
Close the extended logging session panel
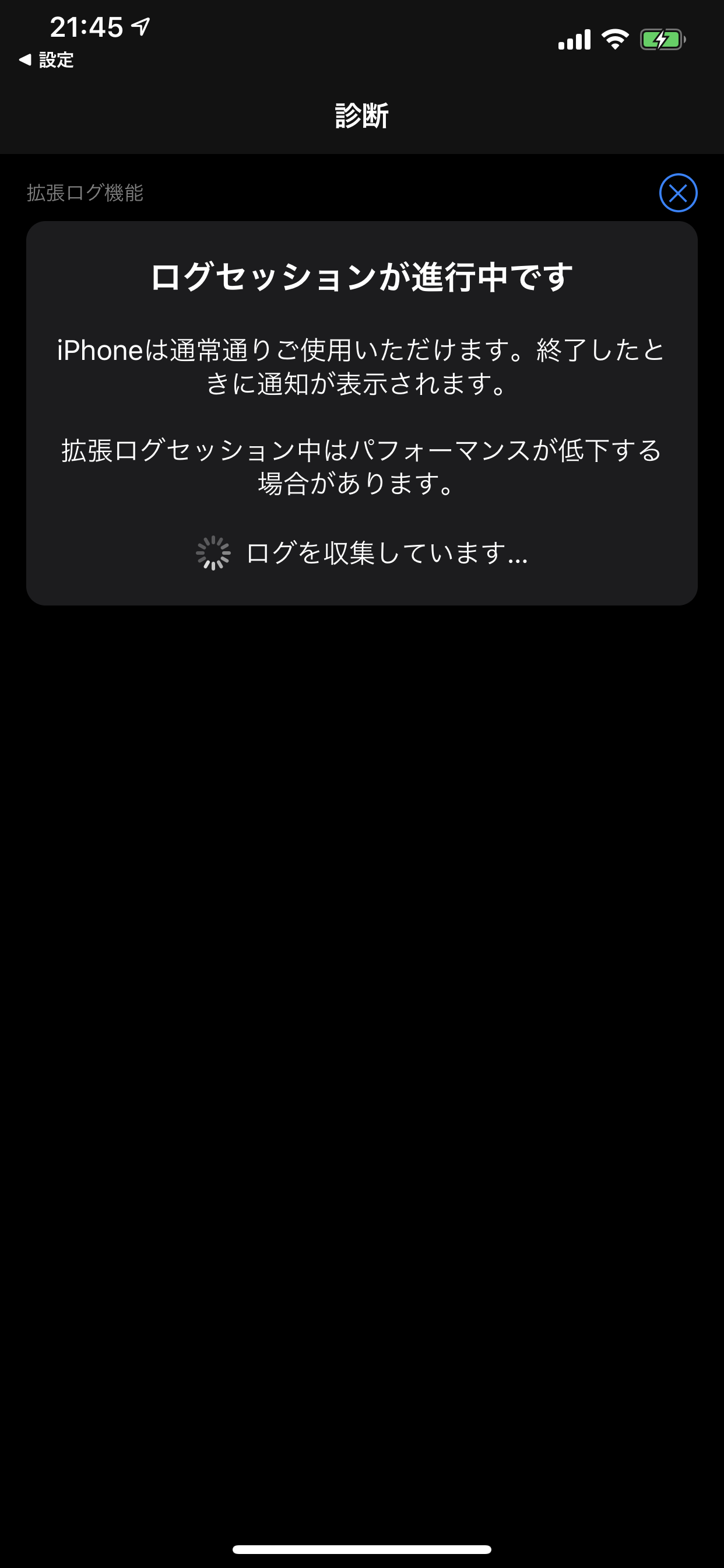[678, 193]
